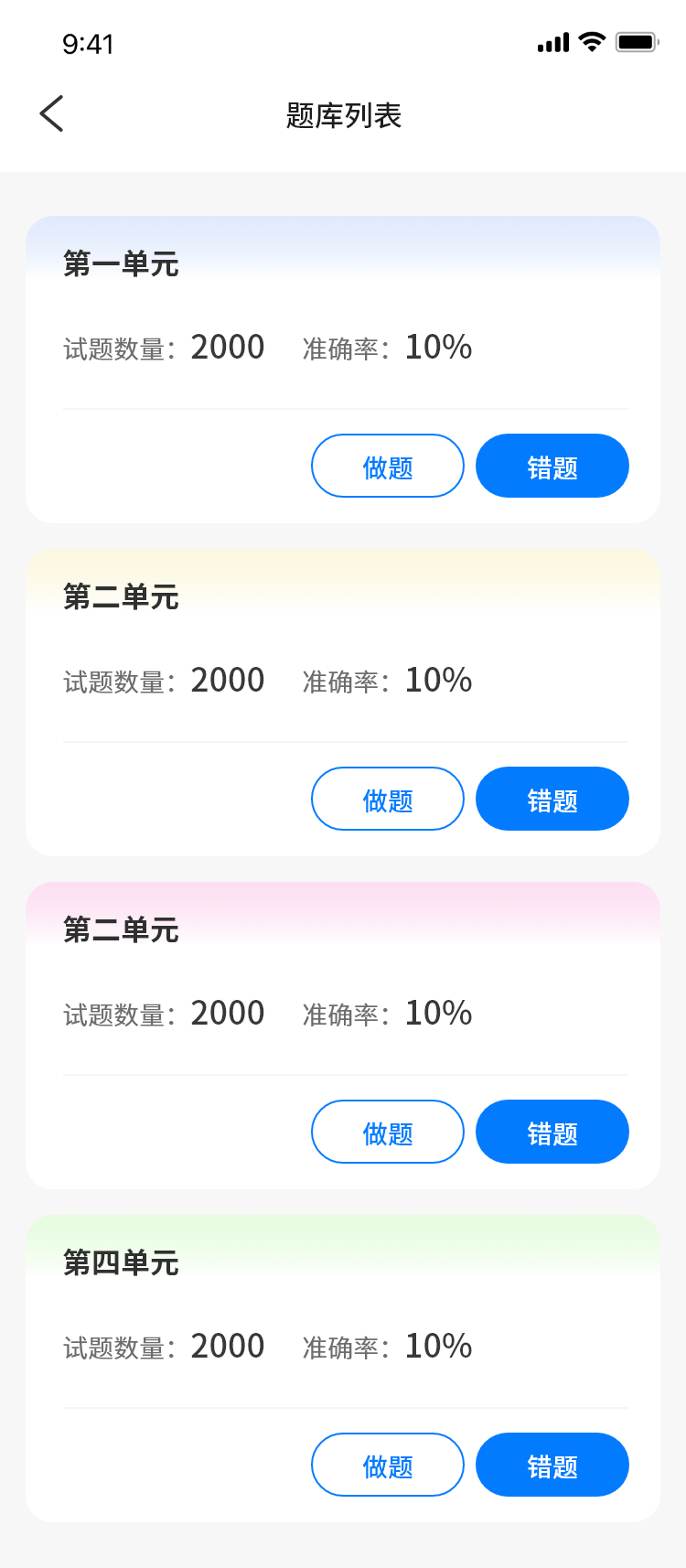Review 错题 in the pink 第二单元 card

tap(552, 1133)
